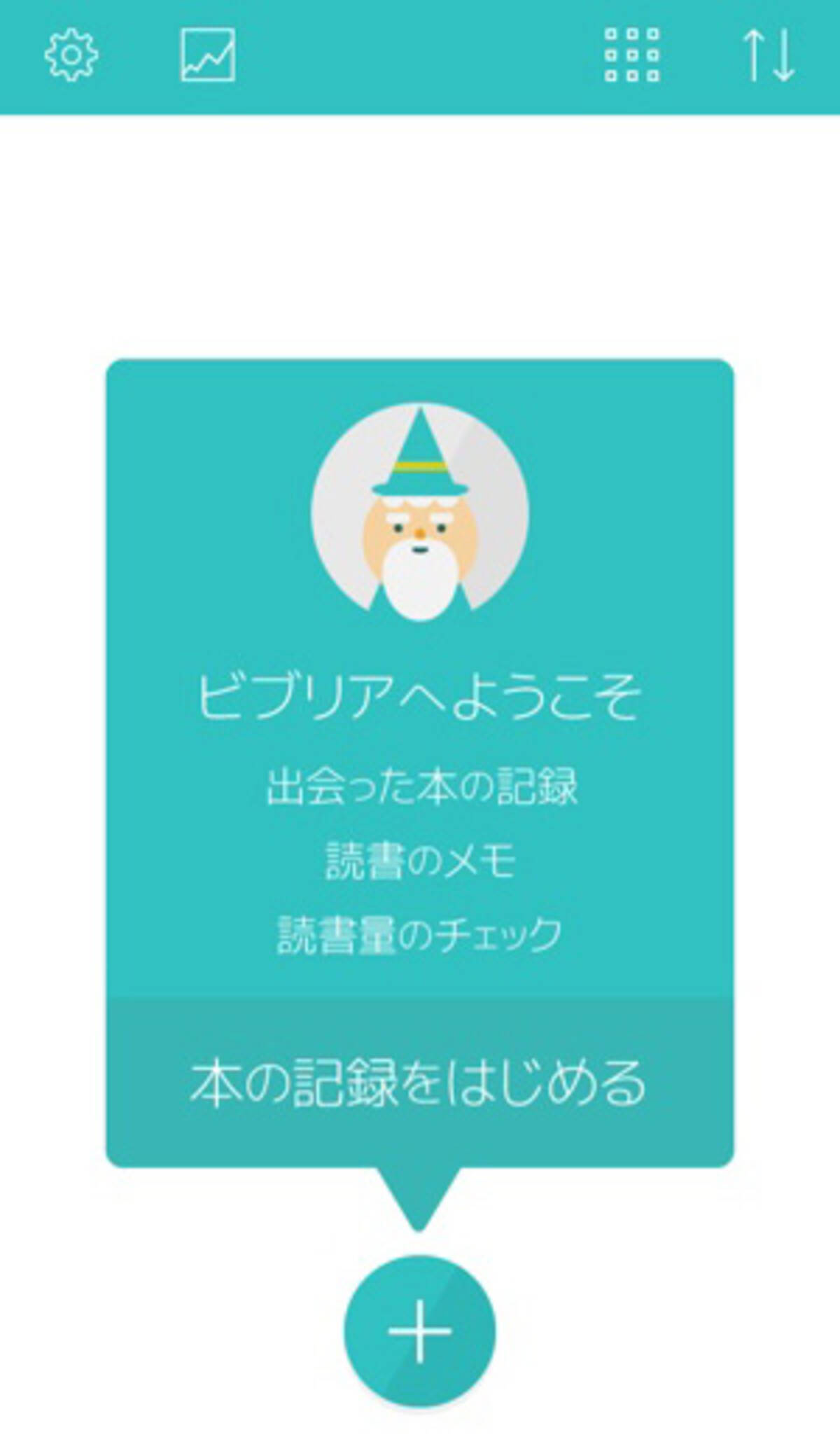Image resolution: width=840 pixels, height=1437 pixels.
Task: Open the sort order arrows
Action: click(768, 55)
